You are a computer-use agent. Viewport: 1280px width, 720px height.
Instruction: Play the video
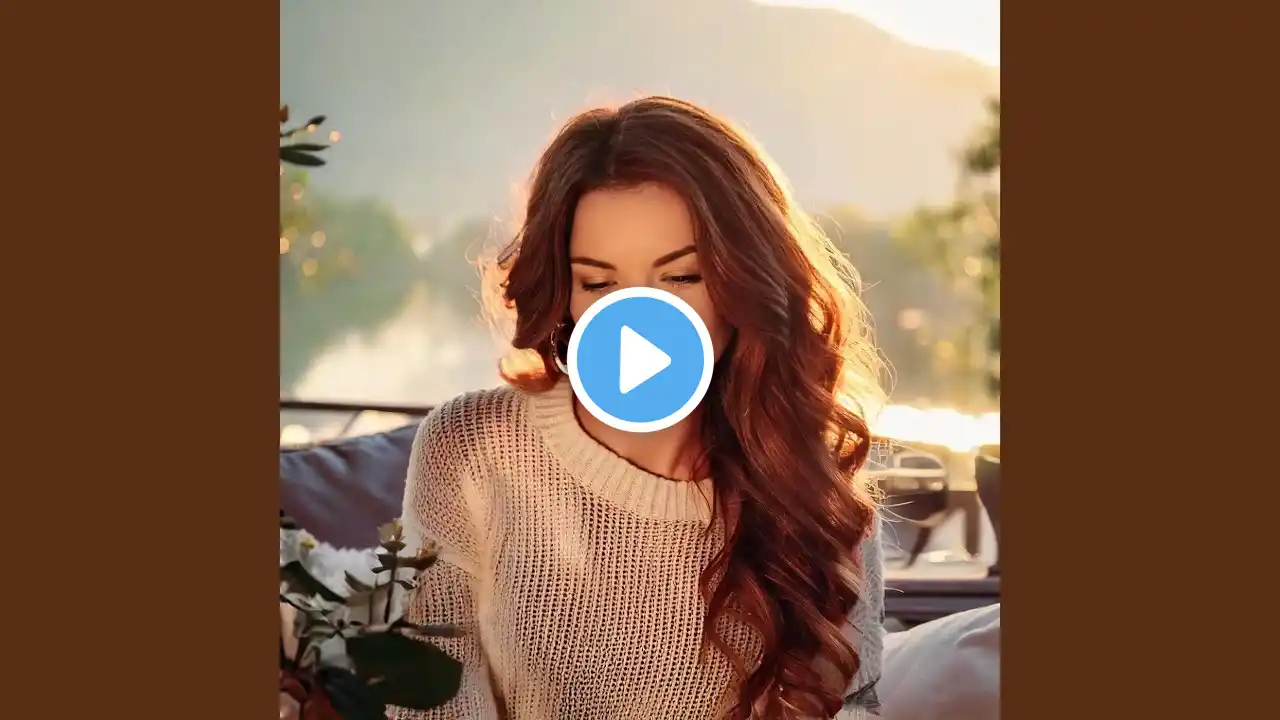pyautogui.click(x=640, y=360)
